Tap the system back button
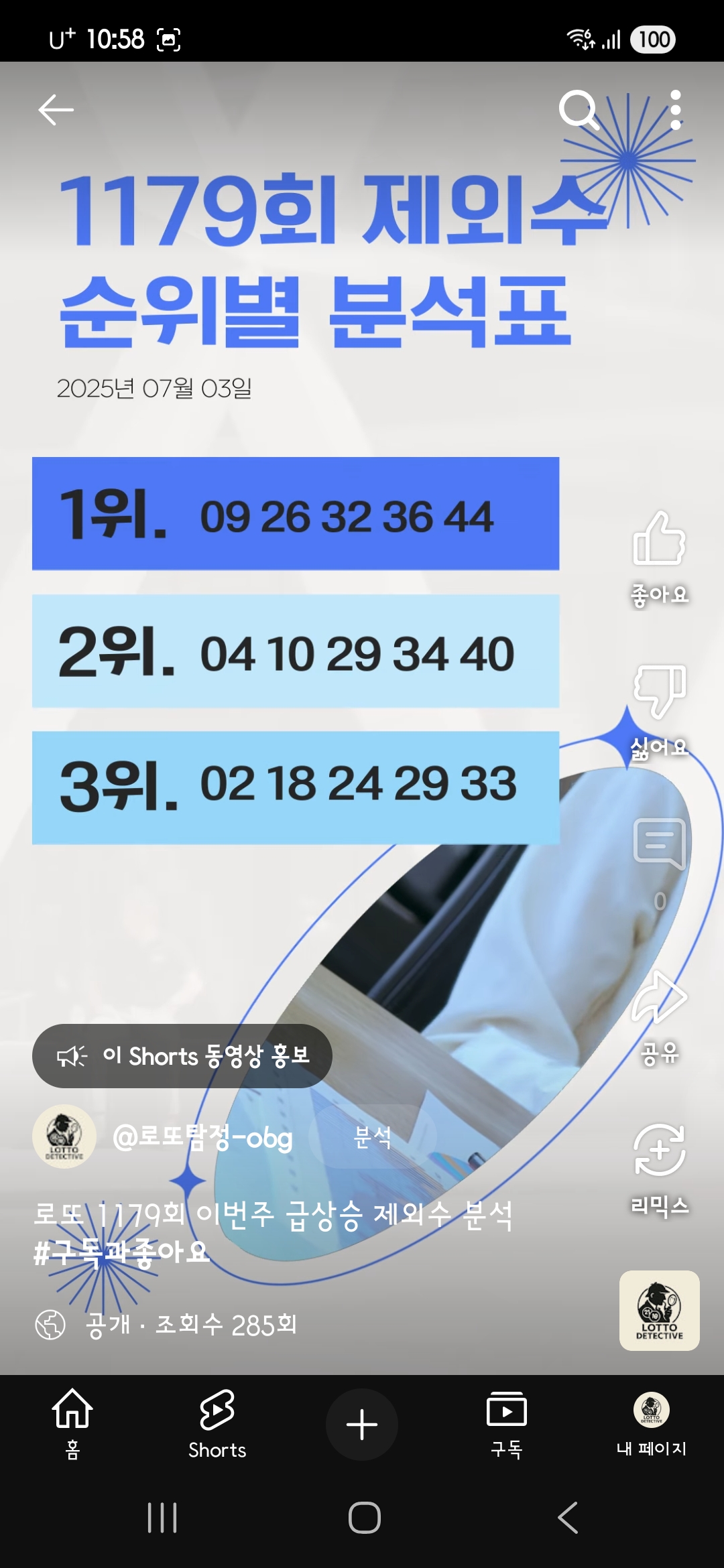The height and width of the screenshot is (1568, 724). coord(567,1518)
